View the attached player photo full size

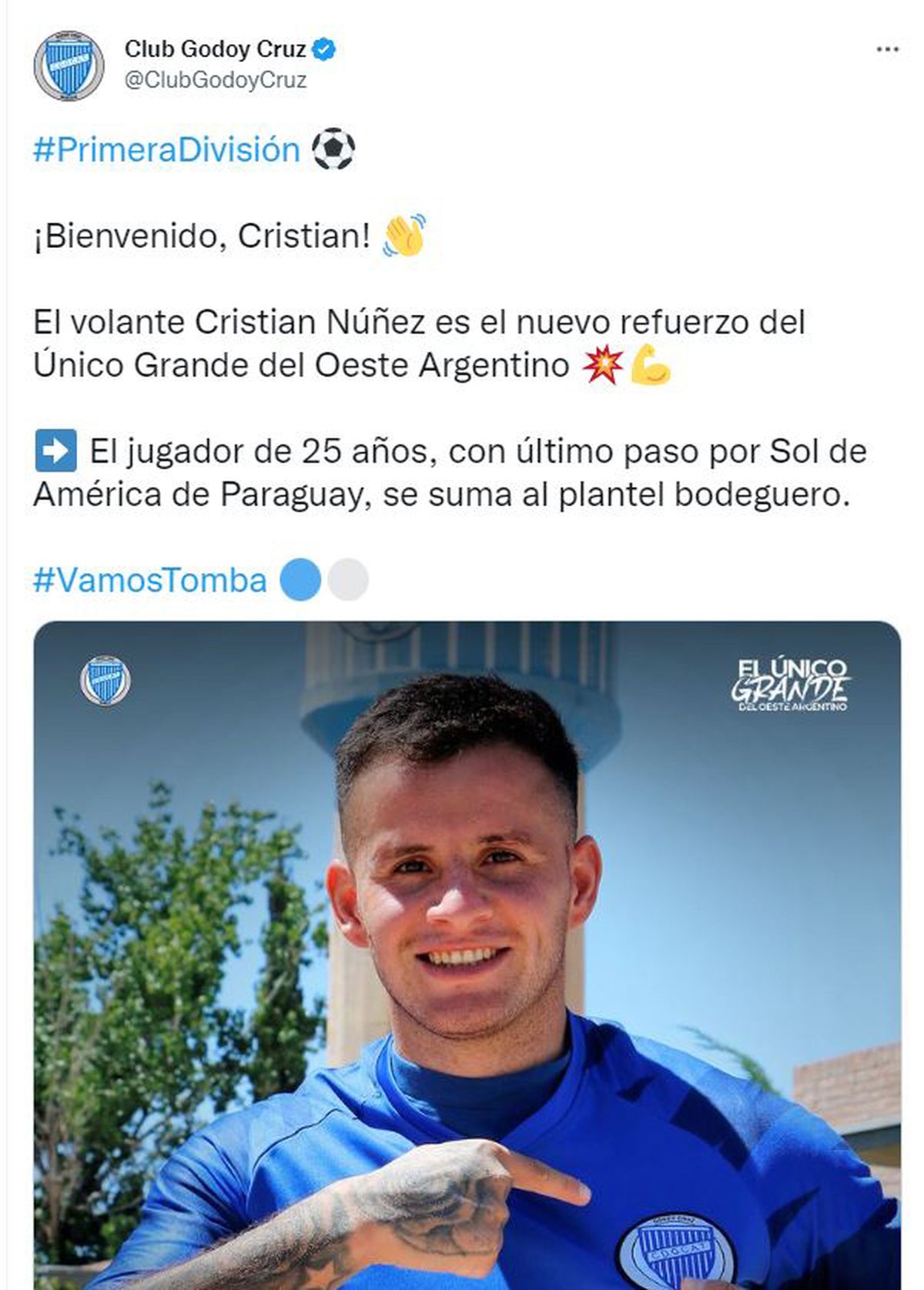coord(467,955)
